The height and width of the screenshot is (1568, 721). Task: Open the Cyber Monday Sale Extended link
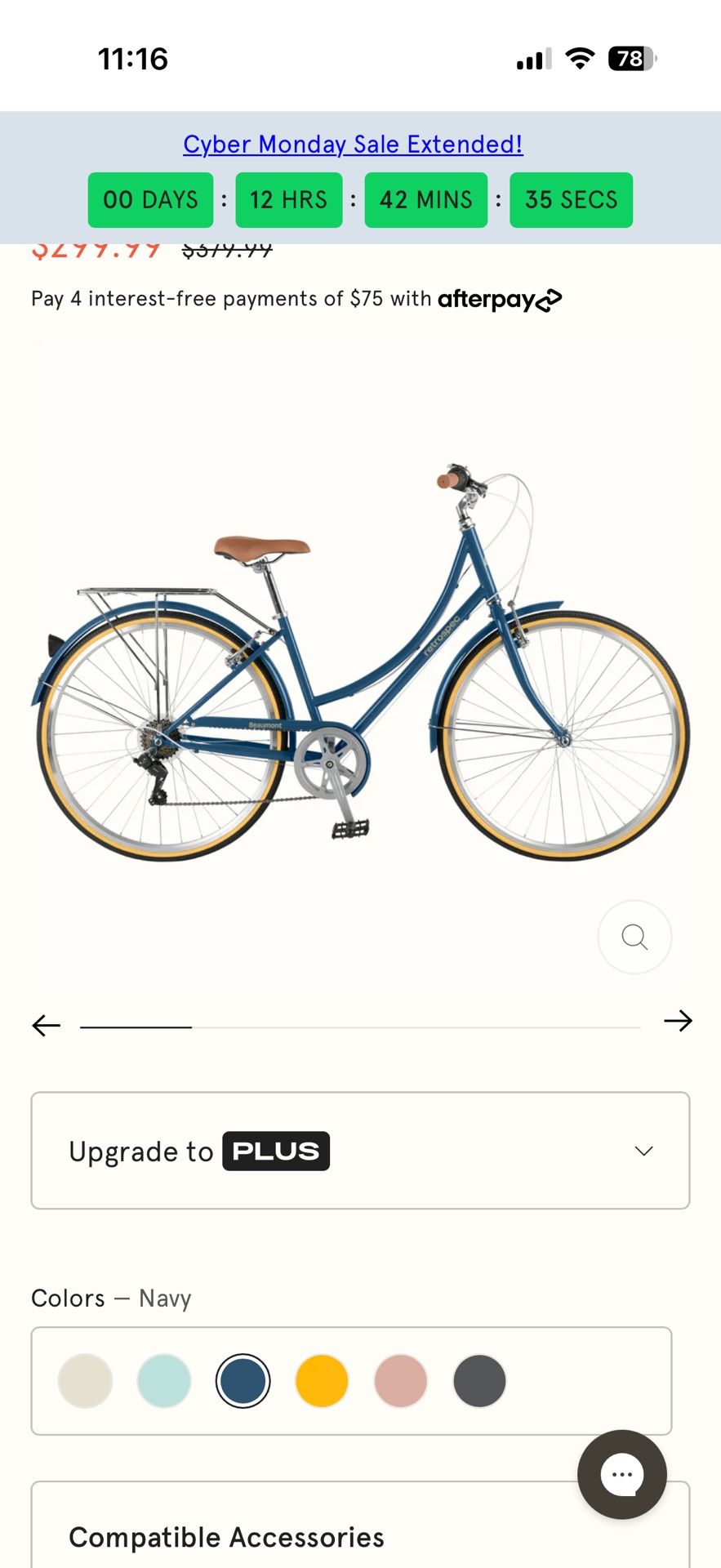coord(353,144)
